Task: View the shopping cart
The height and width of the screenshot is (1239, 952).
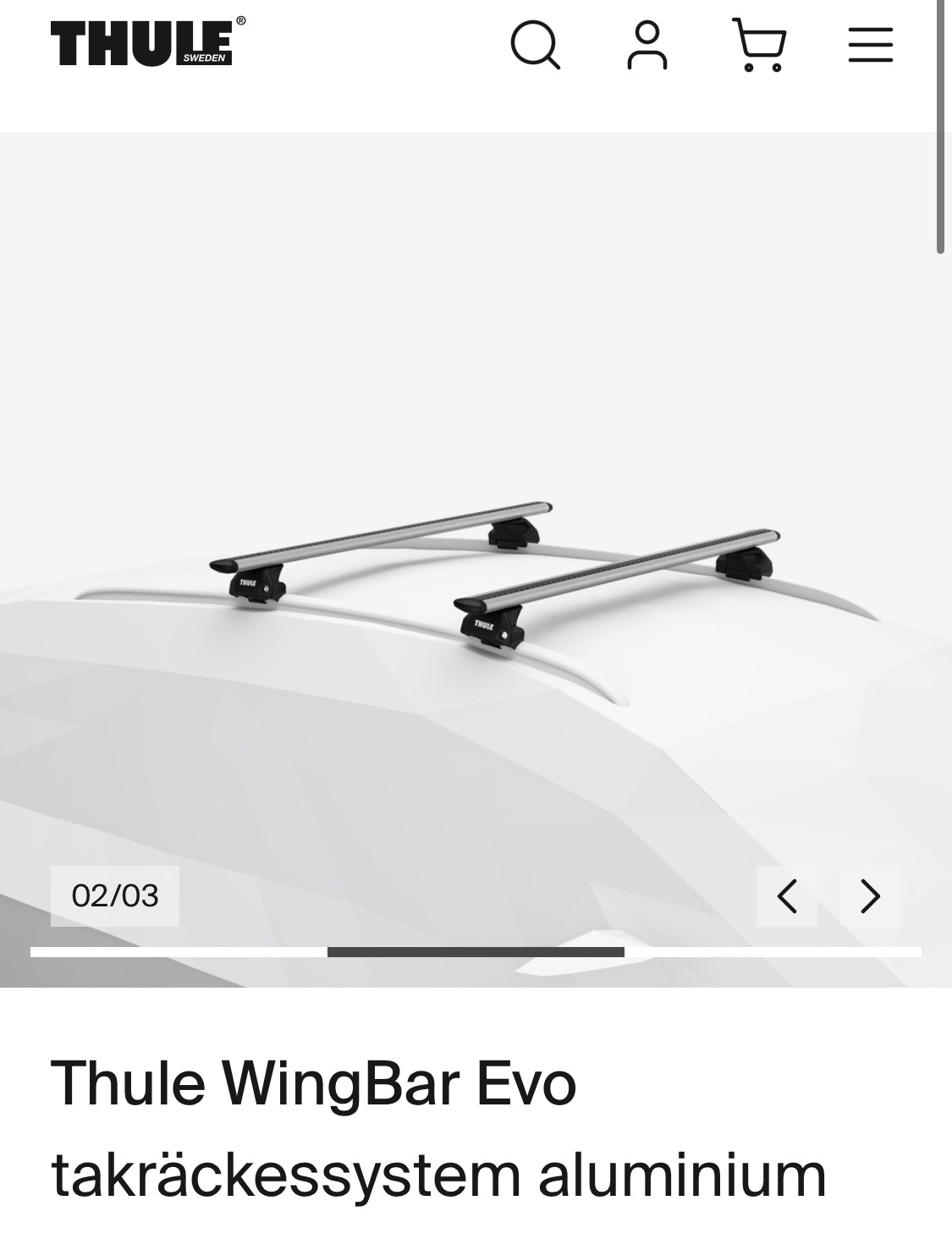Action: point(759,45)
